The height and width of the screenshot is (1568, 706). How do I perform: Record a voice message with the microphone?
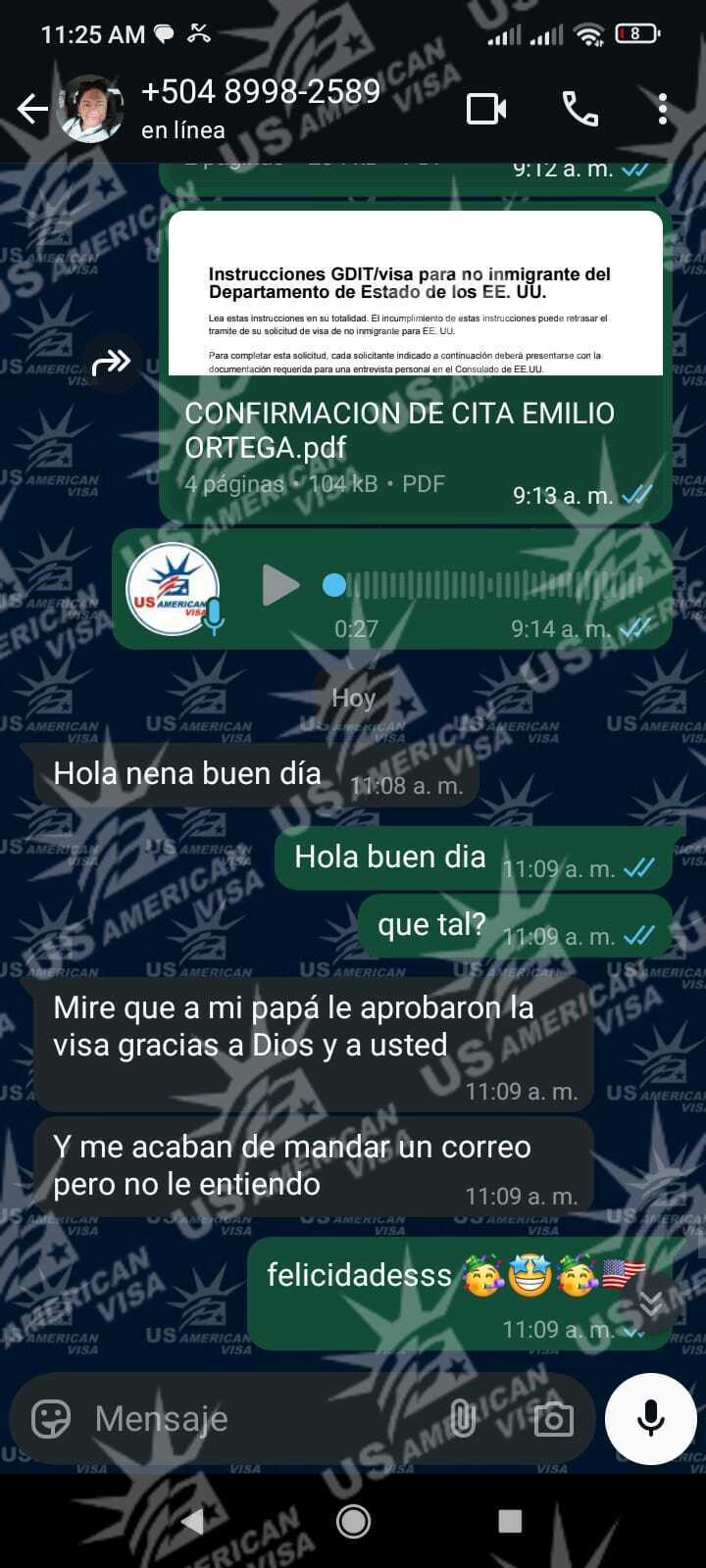[x=650, y=1418]
